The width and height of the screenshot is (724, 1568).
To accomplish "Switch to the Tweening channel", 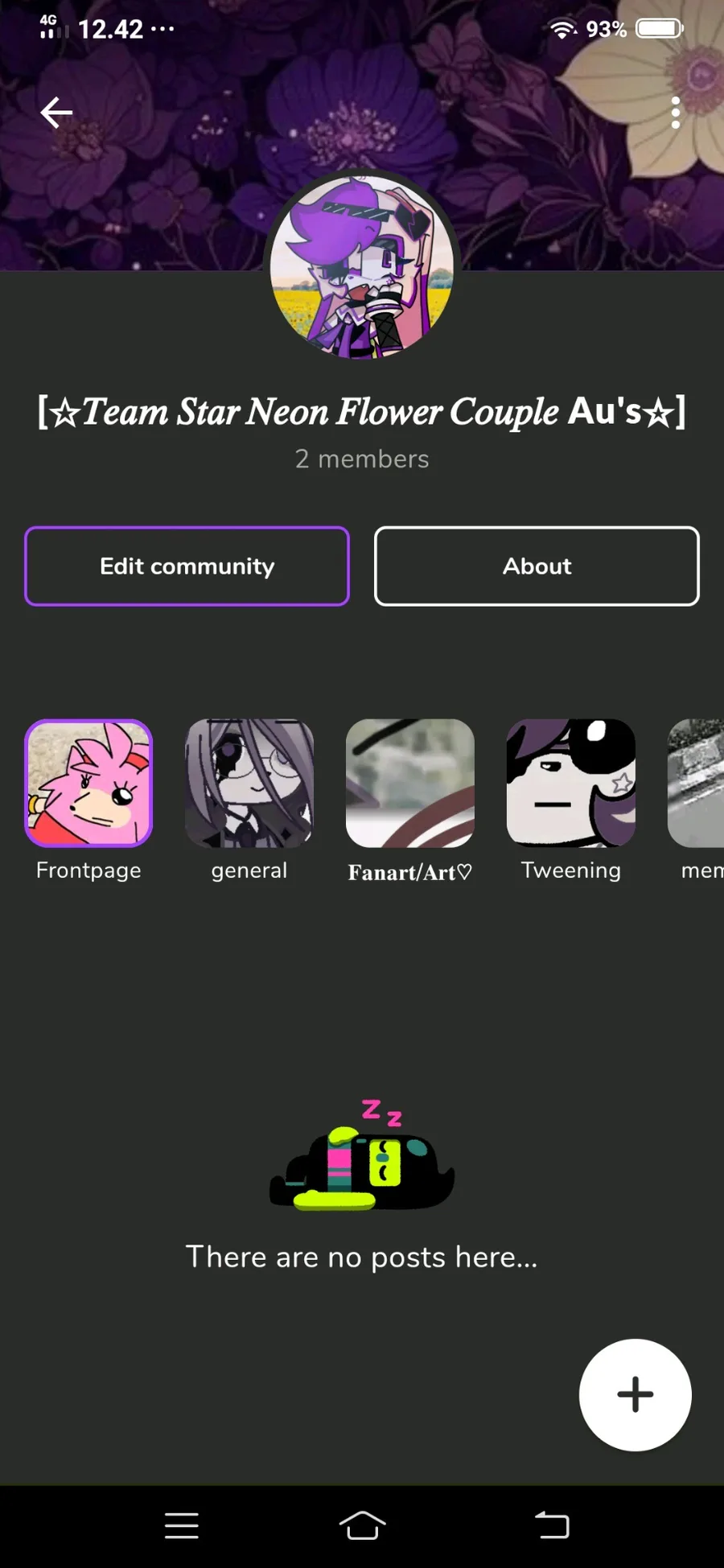I will tap(571, 783).
